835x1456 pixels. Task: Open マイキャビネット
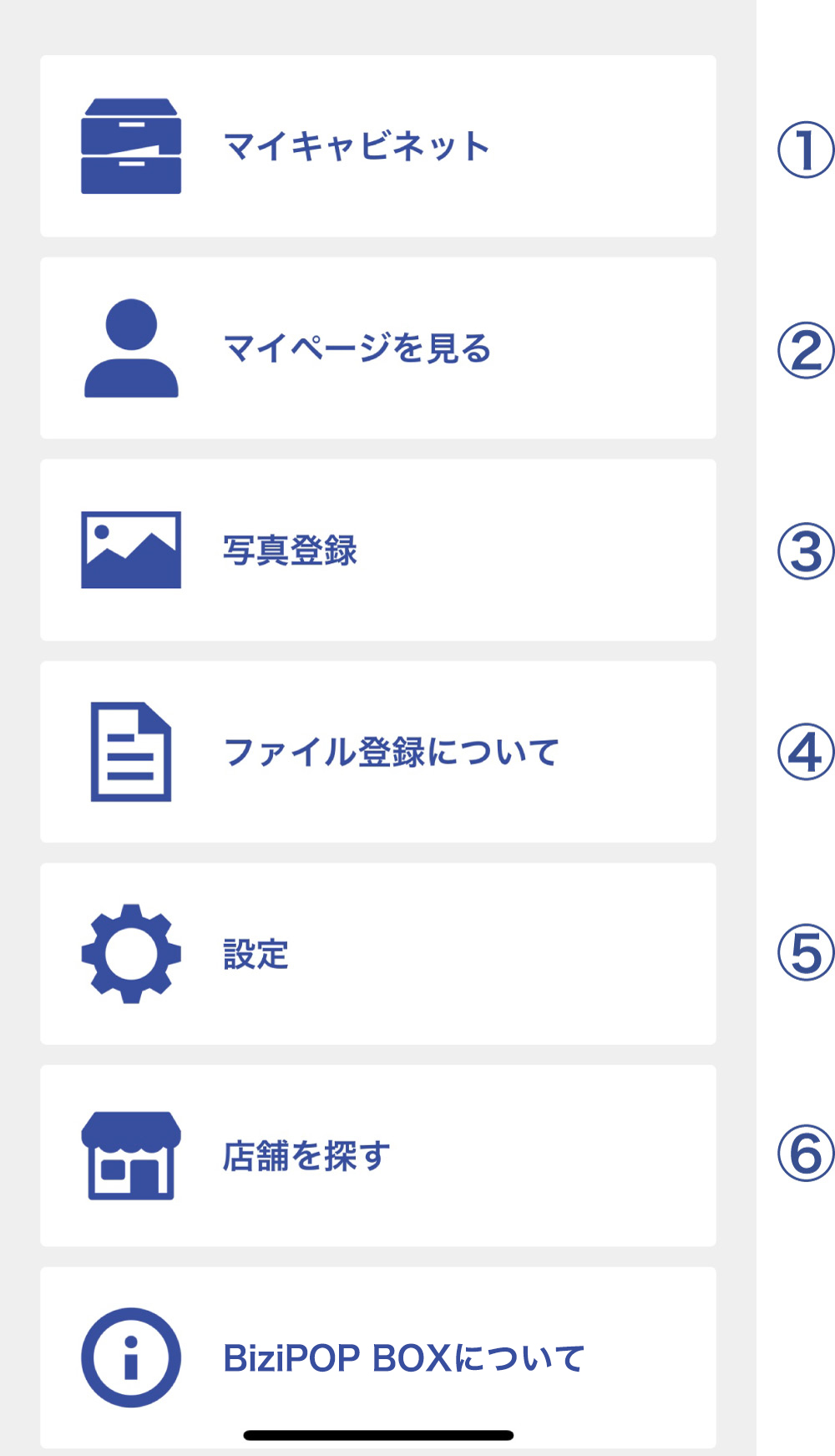pyautogui.click(x=377, y=146)
